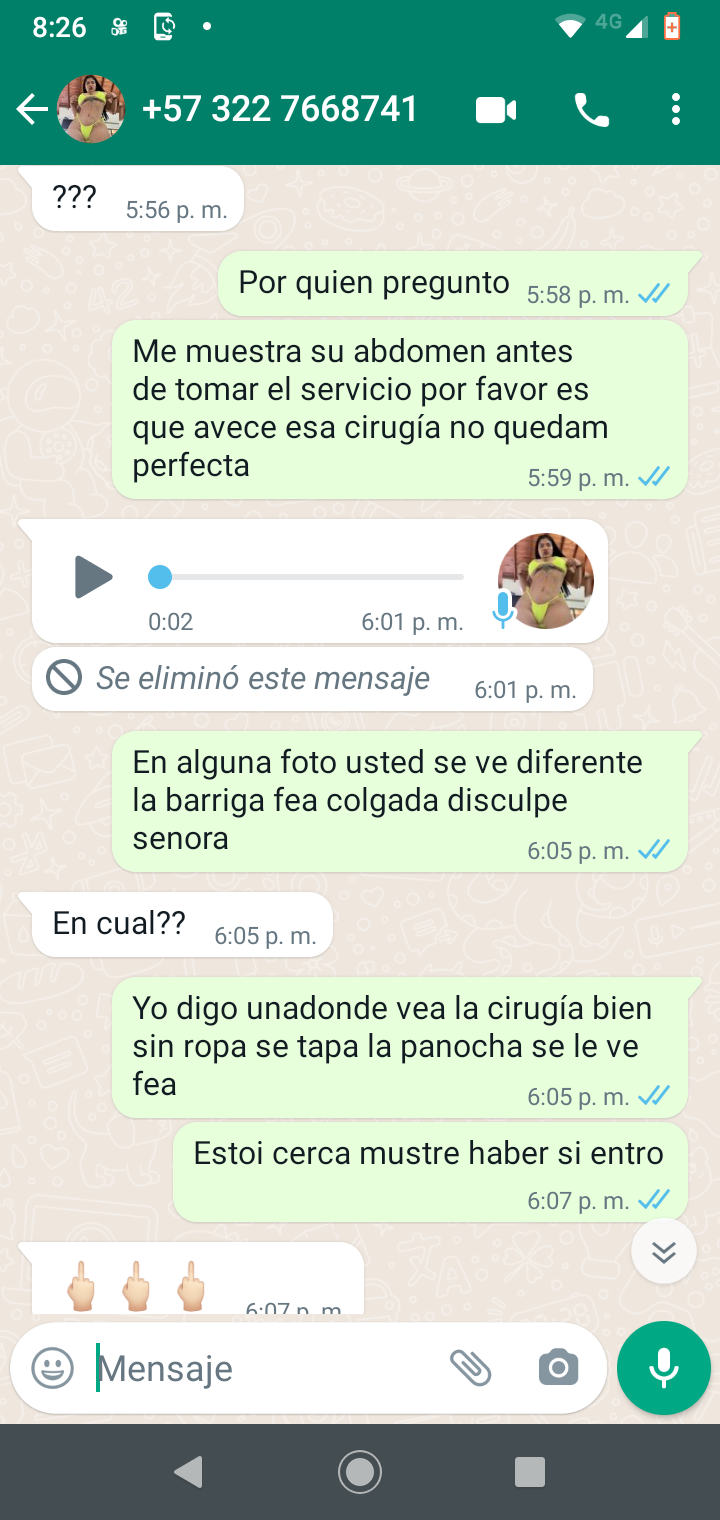Screen dimensions: 720x1520
Task: Open the camera from the message bar
Action: 558,1368
